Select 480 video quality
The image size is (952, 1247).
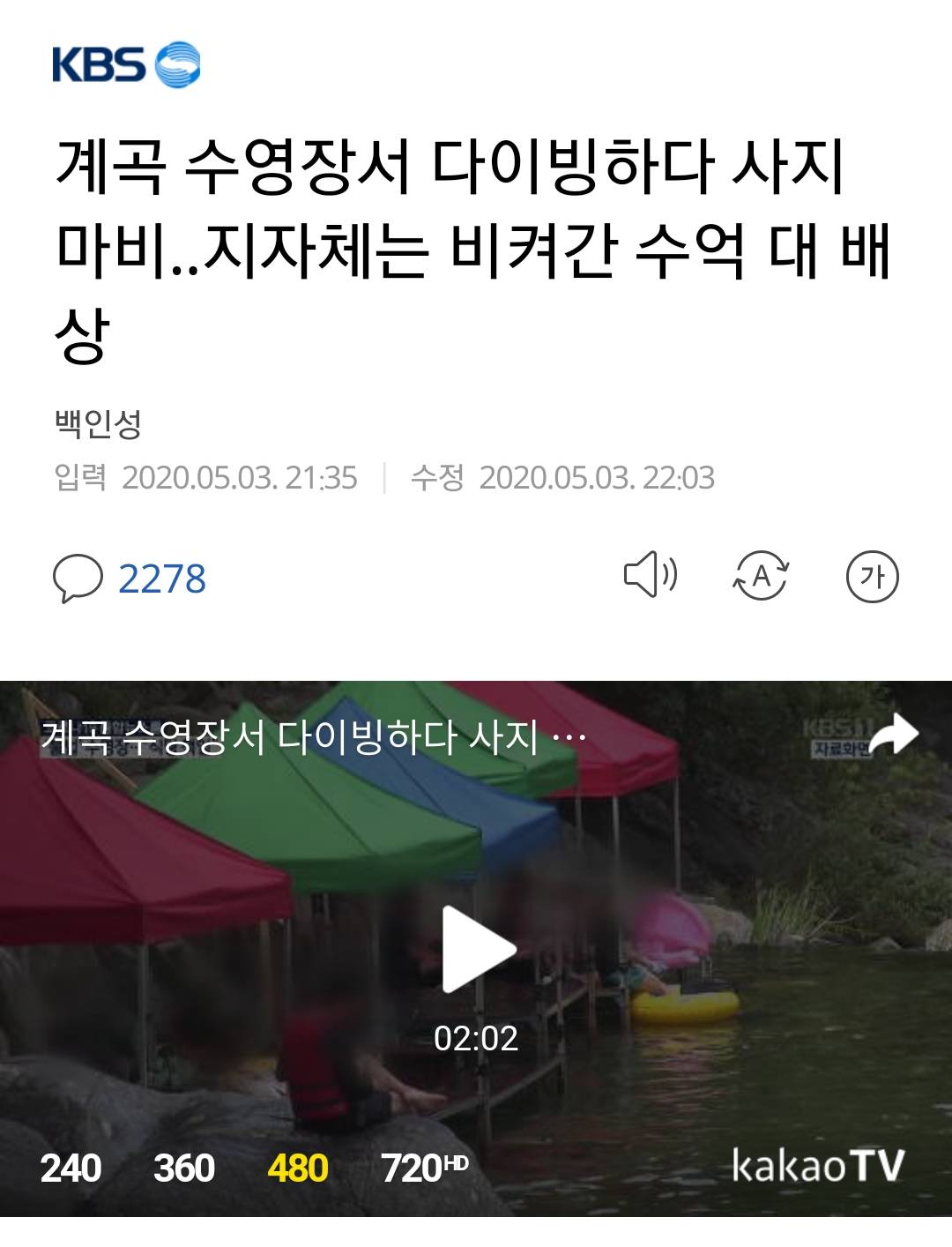click(297, 1168)
